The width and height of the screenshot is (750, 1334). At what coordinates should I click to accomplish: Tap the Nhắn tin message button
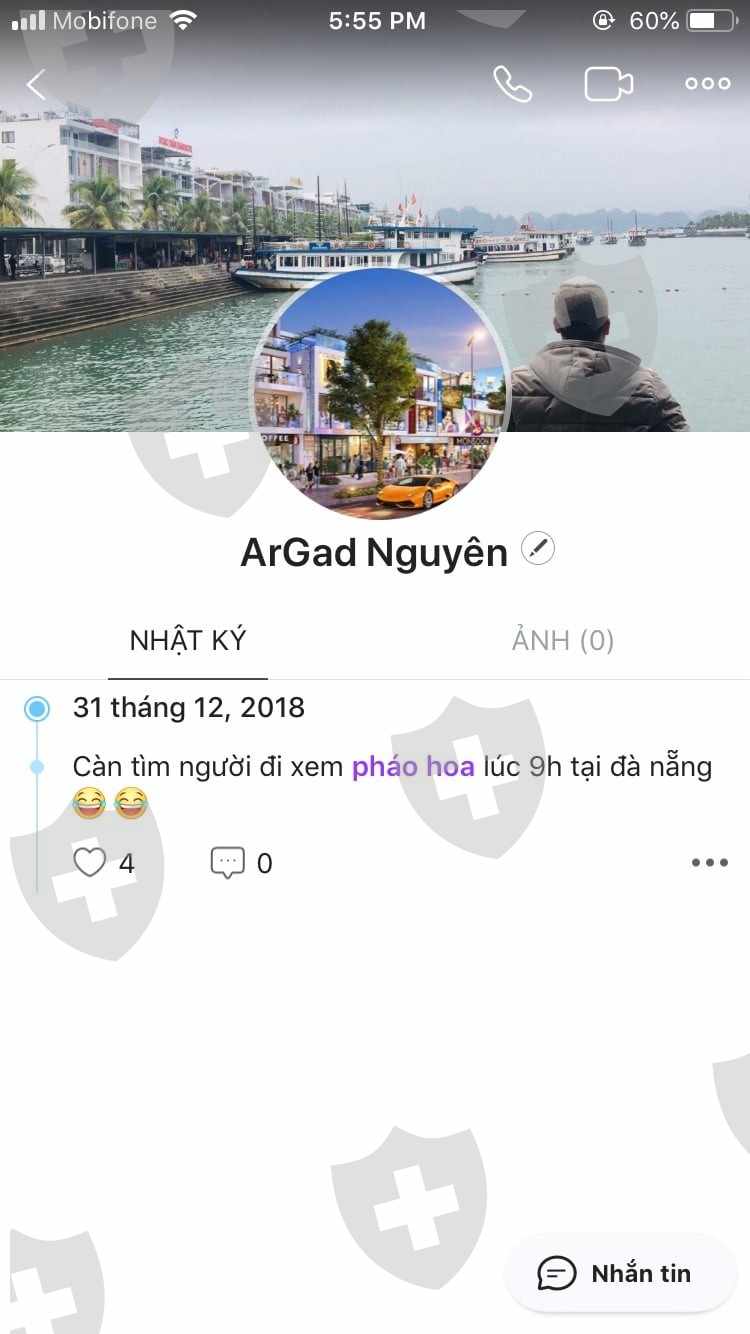620,1273
